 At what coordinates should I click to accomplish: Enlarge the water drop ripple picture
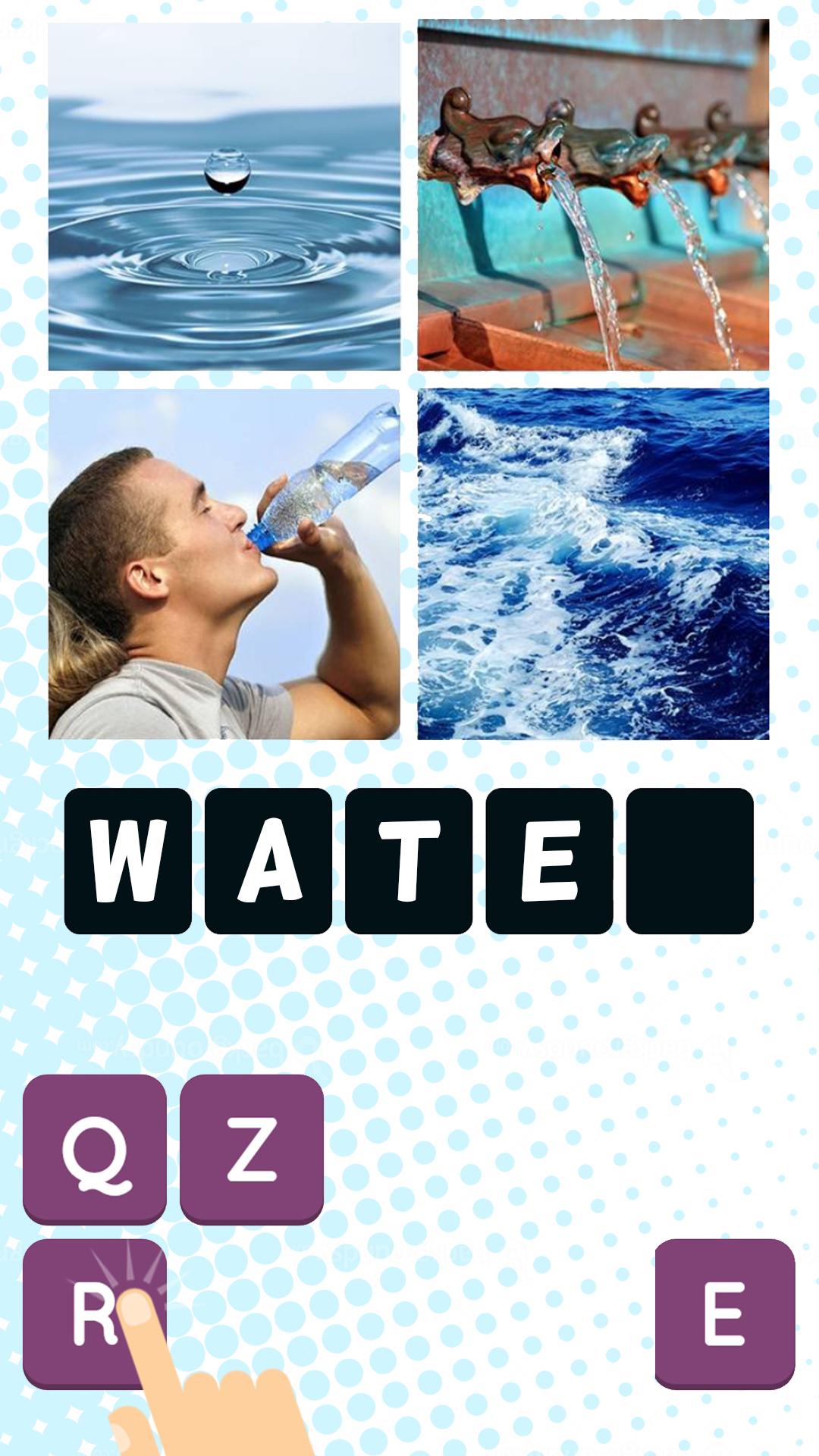(224, 196)
